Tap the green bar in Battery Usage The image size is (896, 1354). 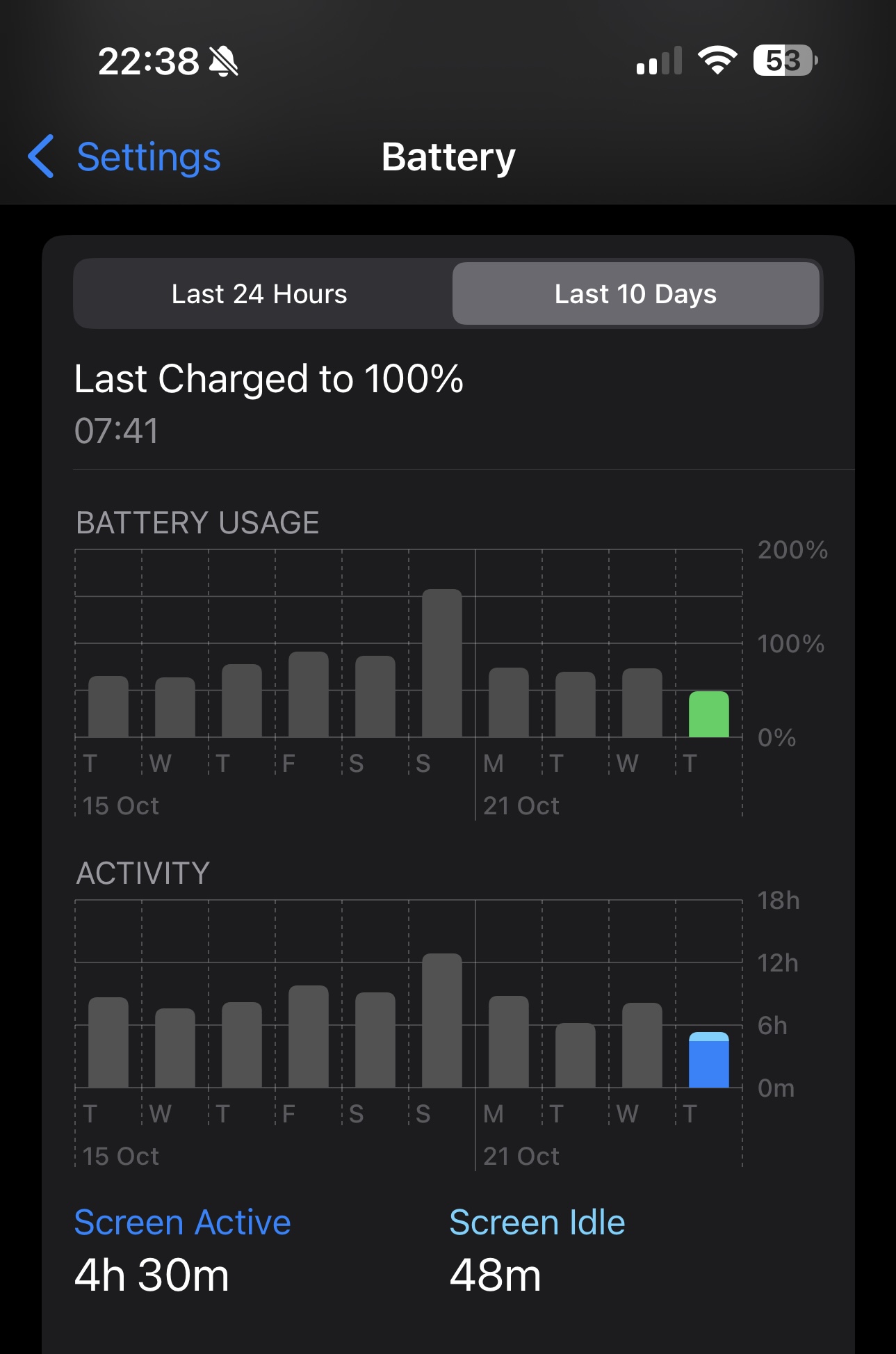708,714
